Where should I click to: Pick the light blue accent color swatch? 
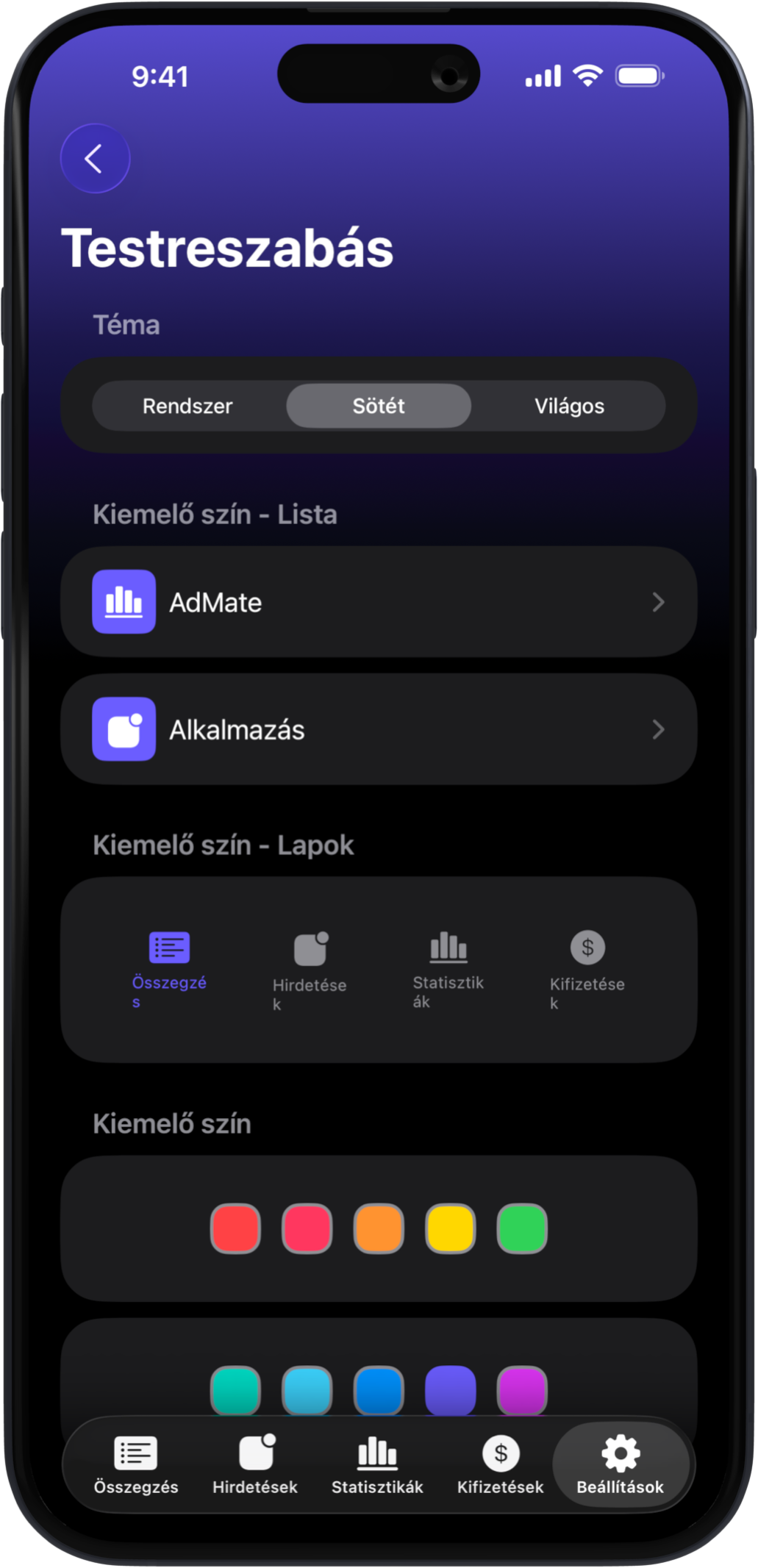click(307, 1389)
